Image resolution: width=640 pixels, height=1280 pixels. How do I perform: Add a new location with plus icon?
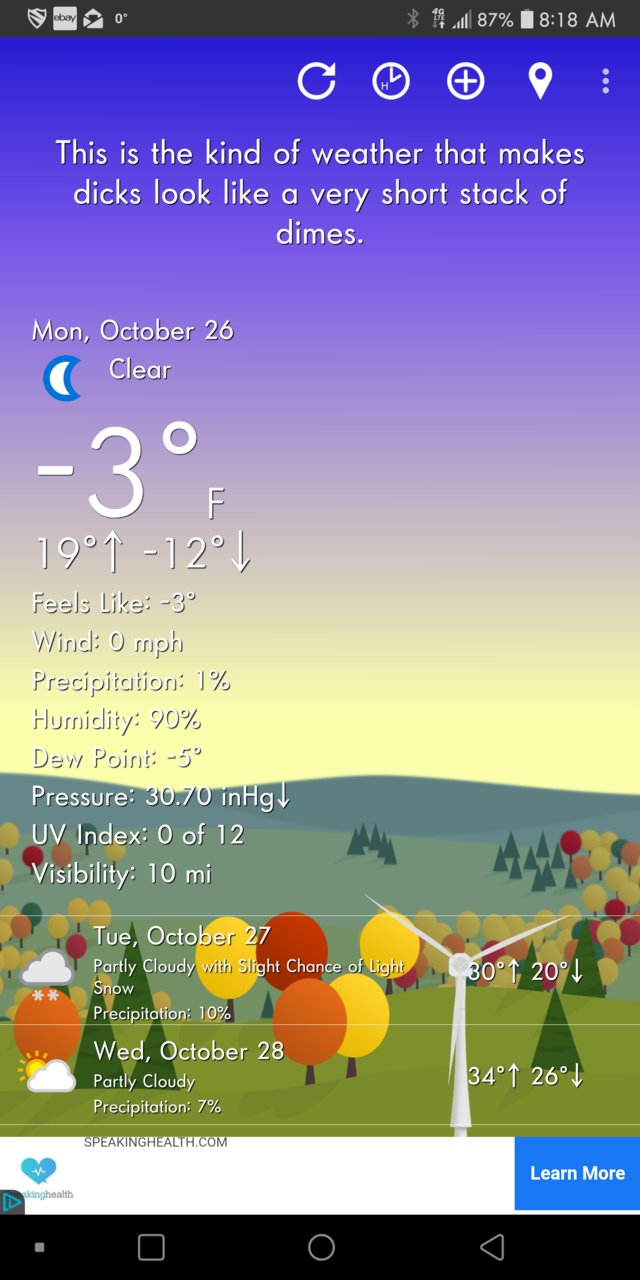(465, 81)
